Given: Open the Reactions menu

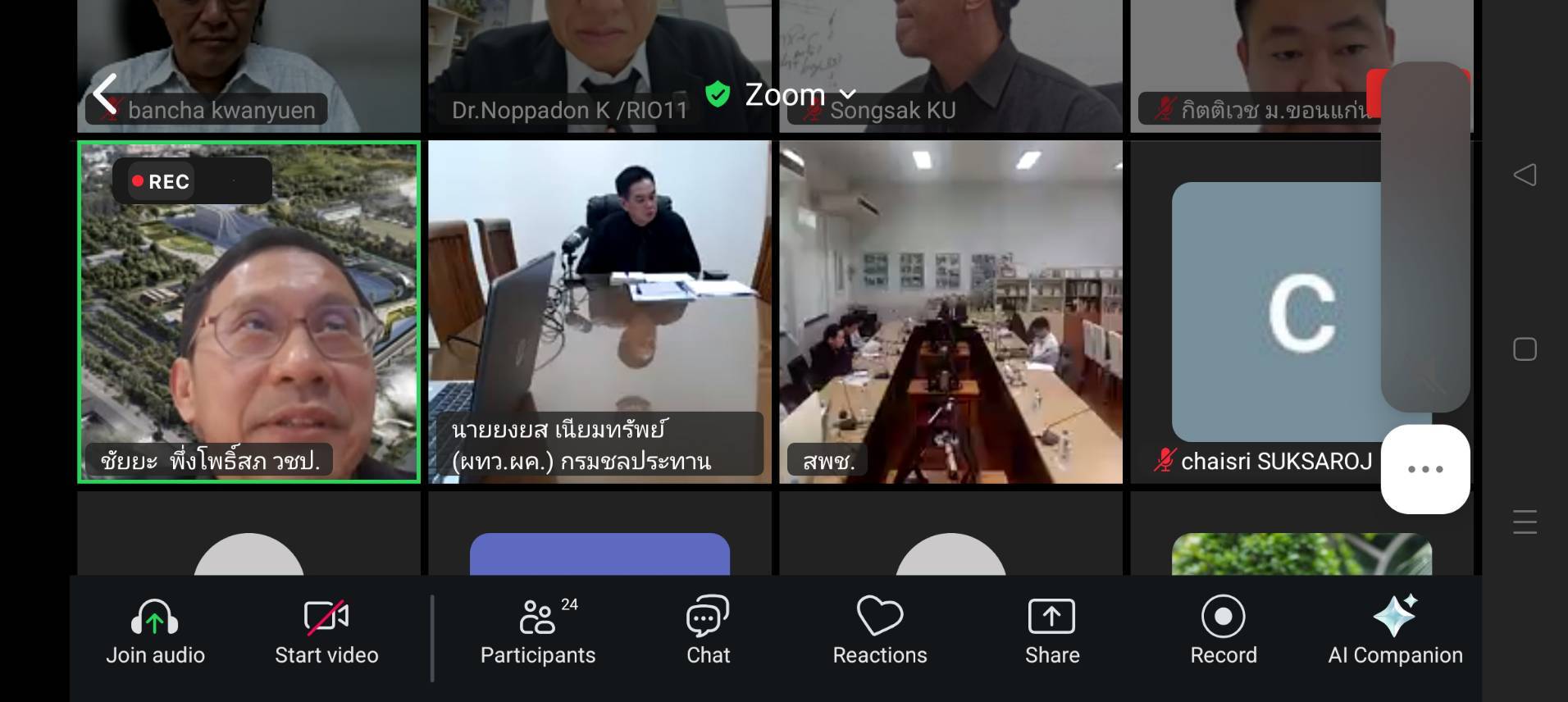Looking at the screenshot, I should pos(879,631).
